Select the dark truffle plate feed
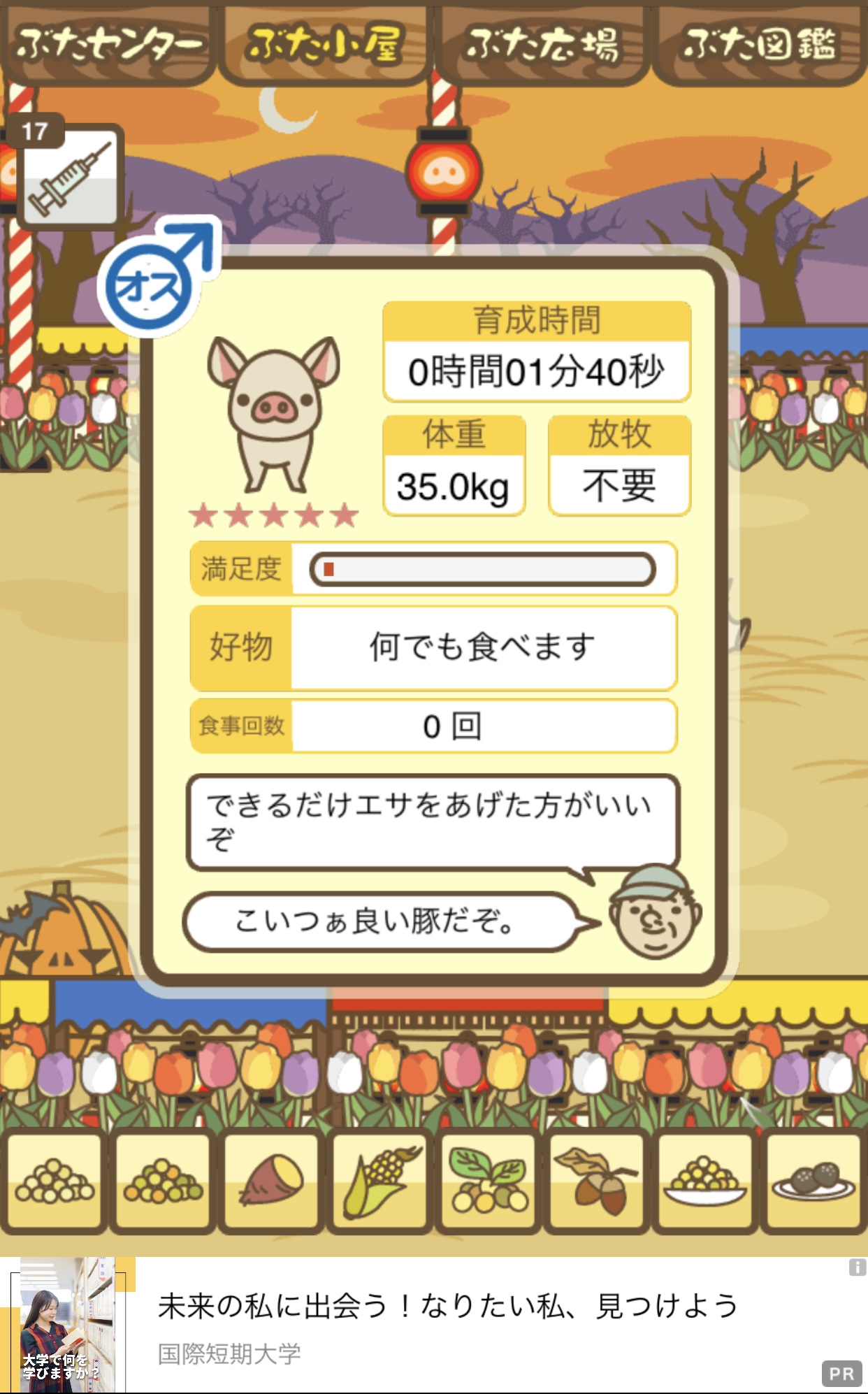Screen dimensions: 868x1394 814,1182
